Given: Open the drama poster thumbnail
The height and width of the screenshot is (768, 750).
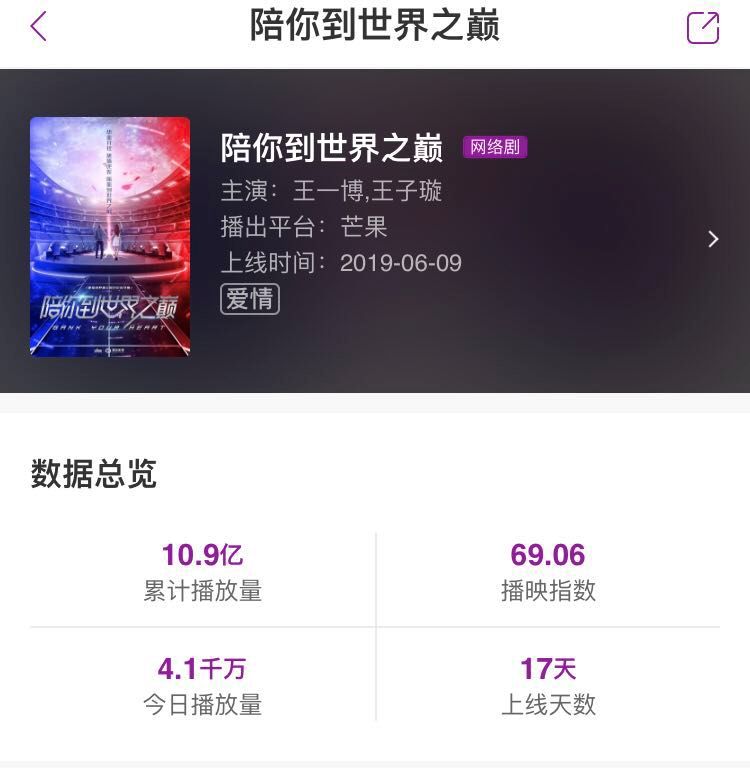Looking at the screenshot, I should tap(110, 237).
